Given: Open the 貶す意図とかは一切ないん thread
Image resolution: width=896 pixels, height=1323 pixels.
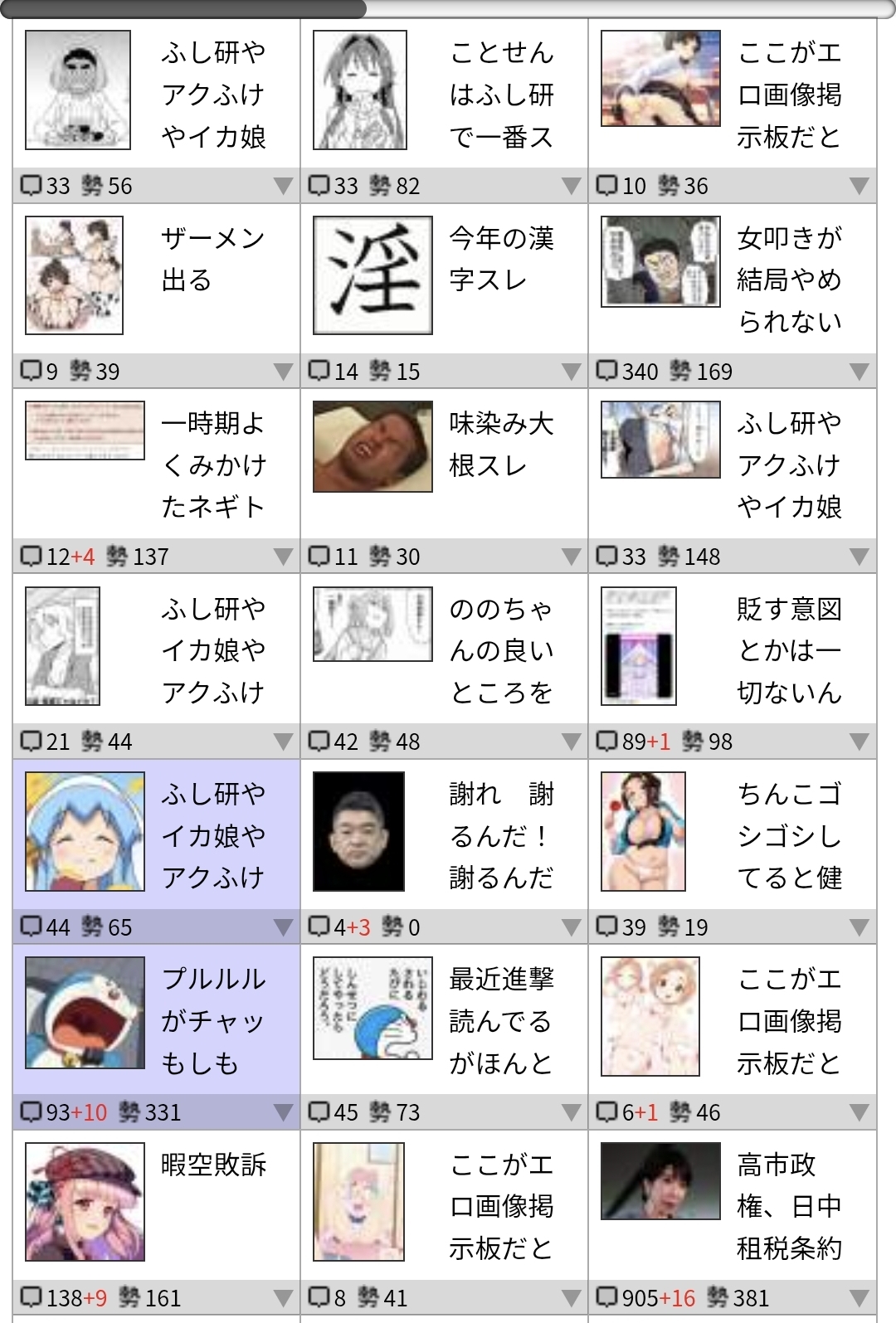Looking at the screenshot, I should (789, 650).
